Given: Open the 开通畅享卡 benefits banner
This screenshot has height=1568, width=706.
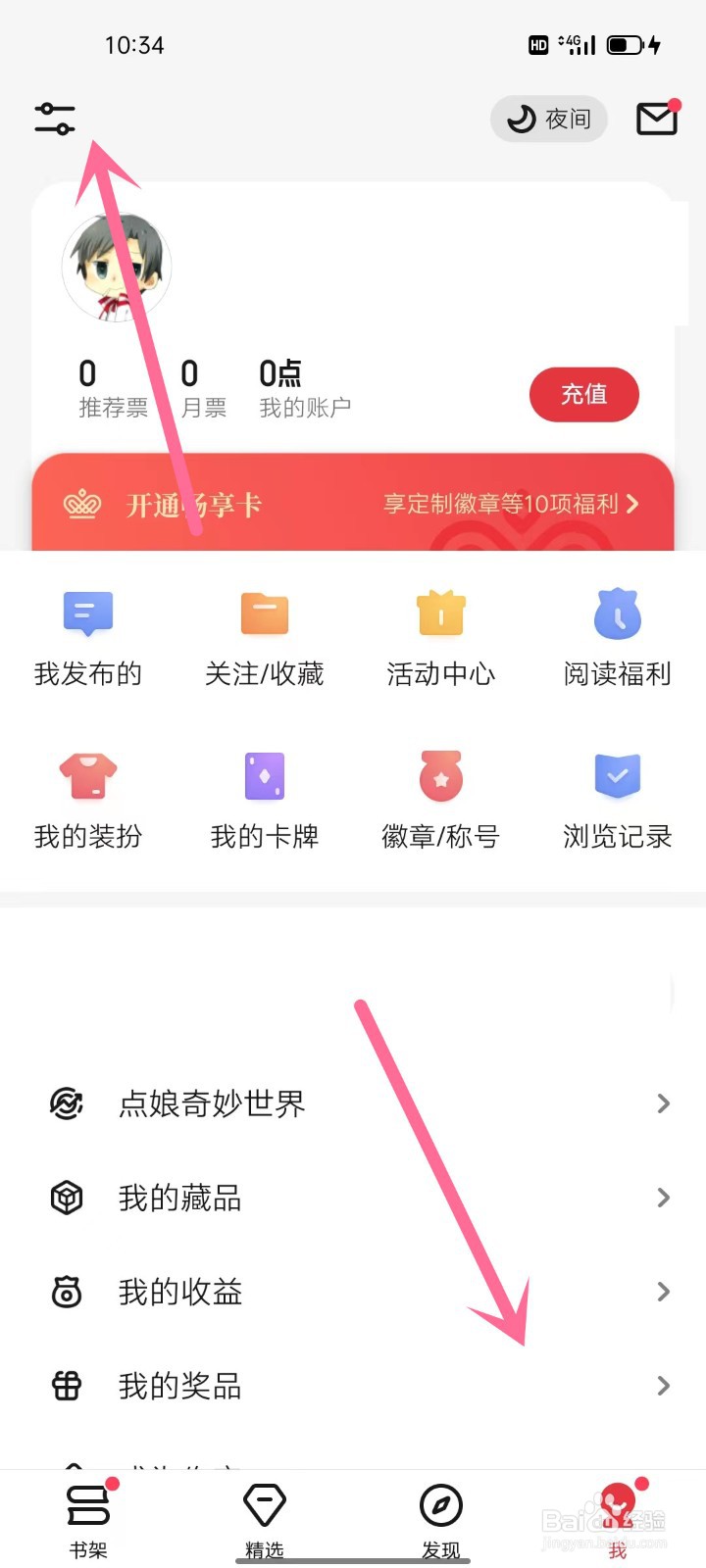Looking at the screenshot, I should (353, 504).
